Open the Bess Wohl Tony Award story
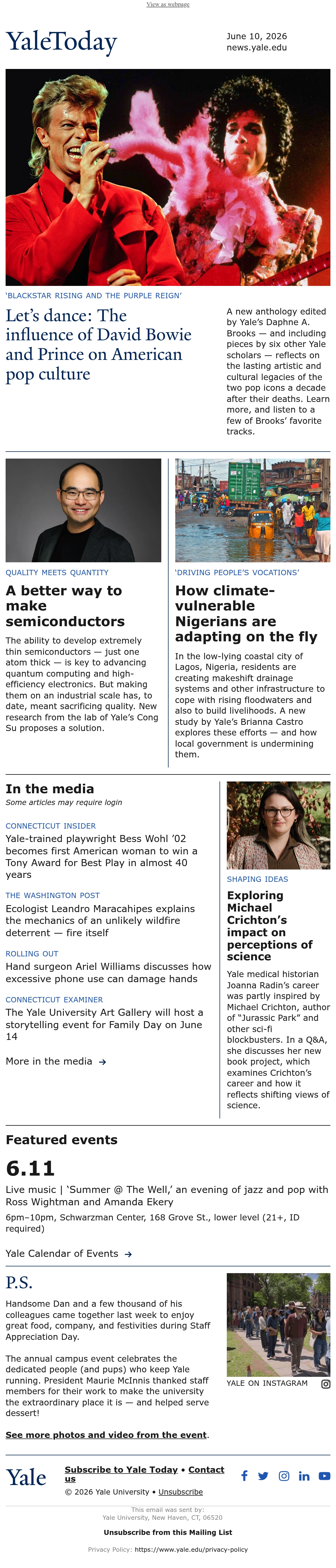 (101, 856)
